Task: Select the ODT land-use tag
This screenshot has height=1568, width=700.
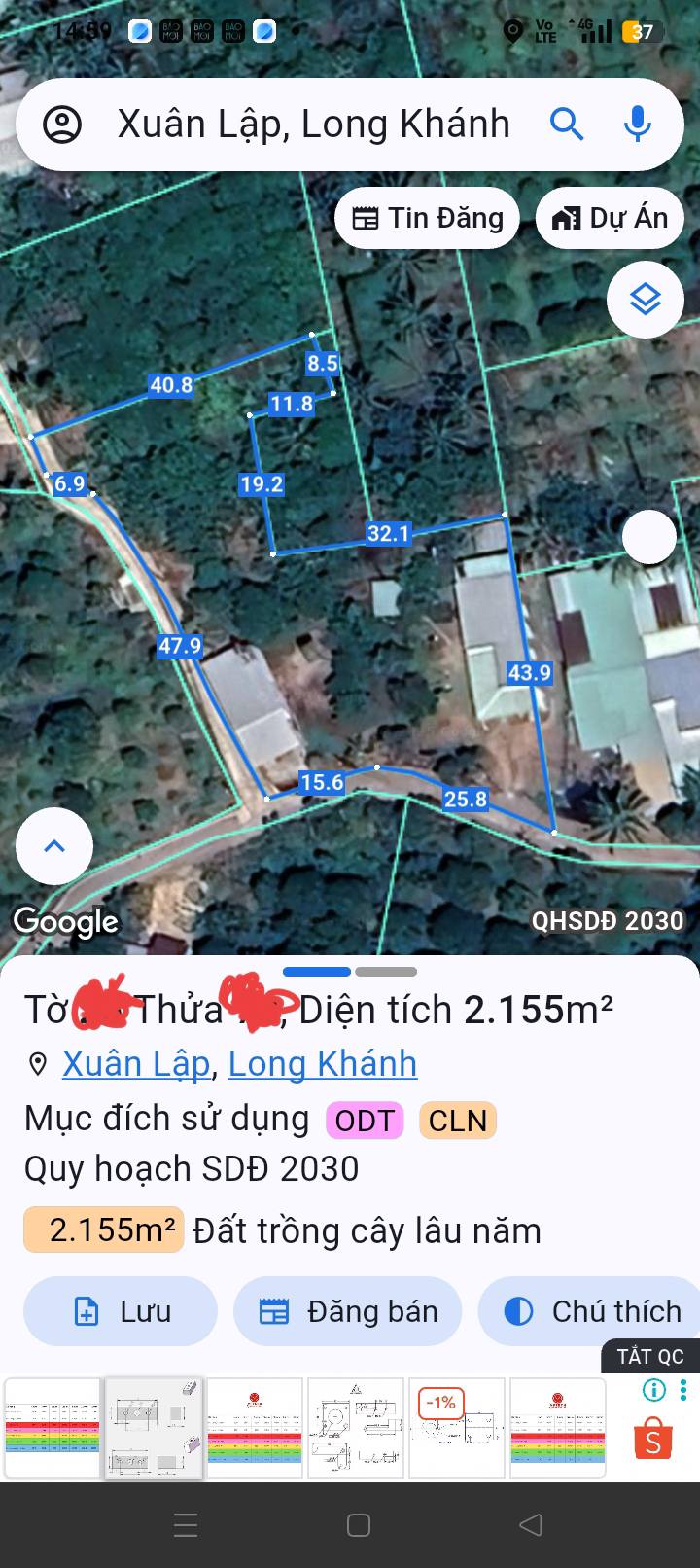Action: click(x=365, y=1121)
